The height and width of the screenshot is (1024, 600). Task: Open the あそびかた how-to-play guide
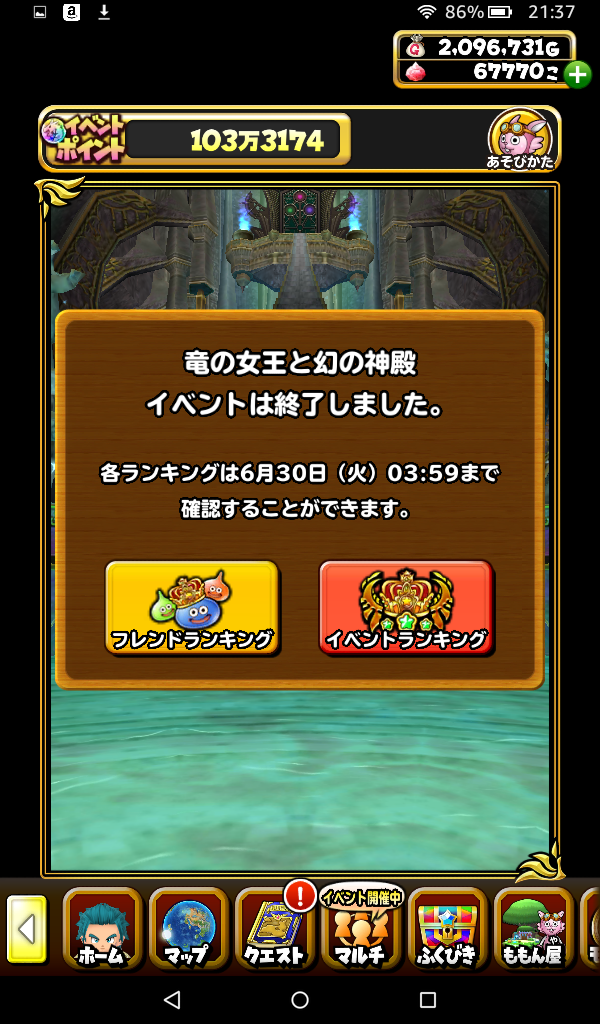click(x=520, y=139)
